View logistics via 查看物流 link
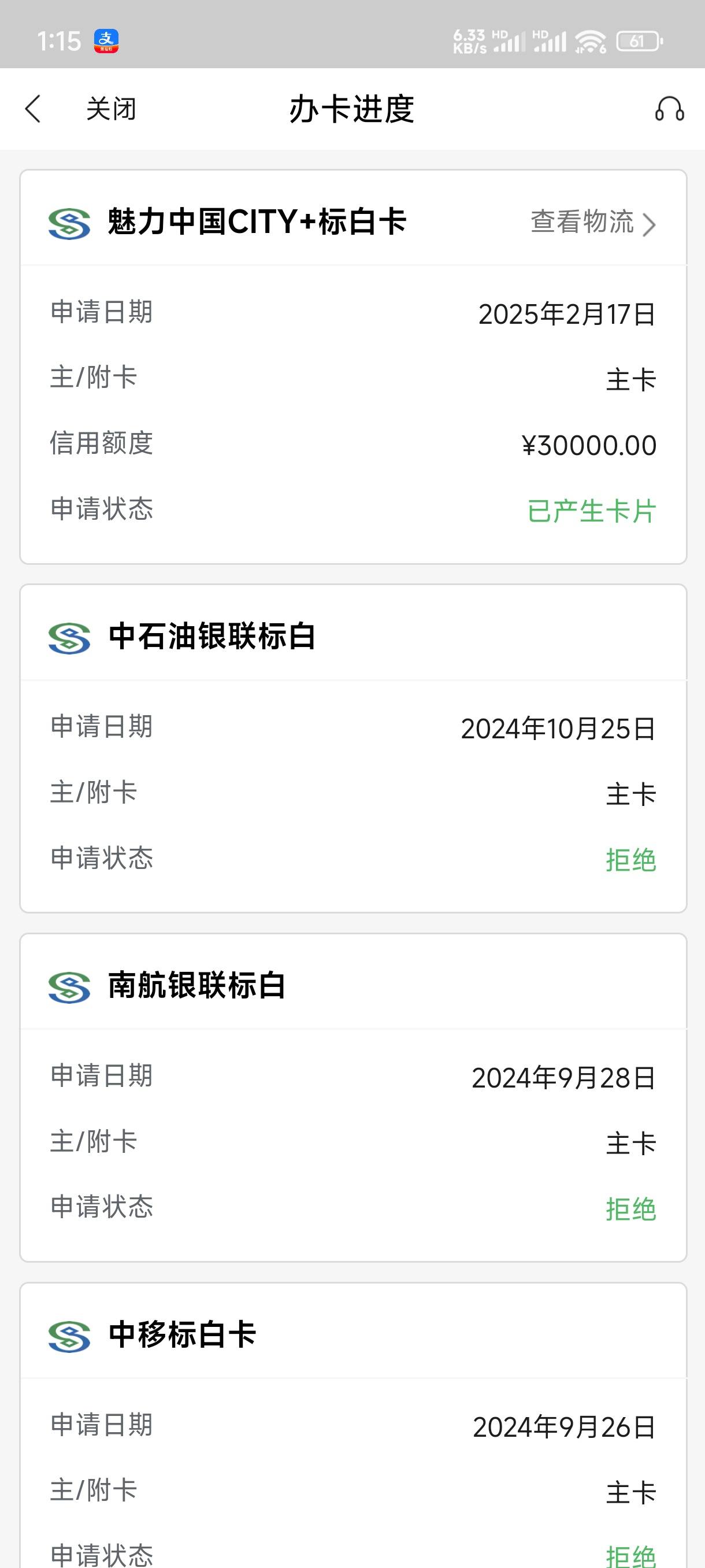Viewport: 705px width, 1568px height. (593, 223)
